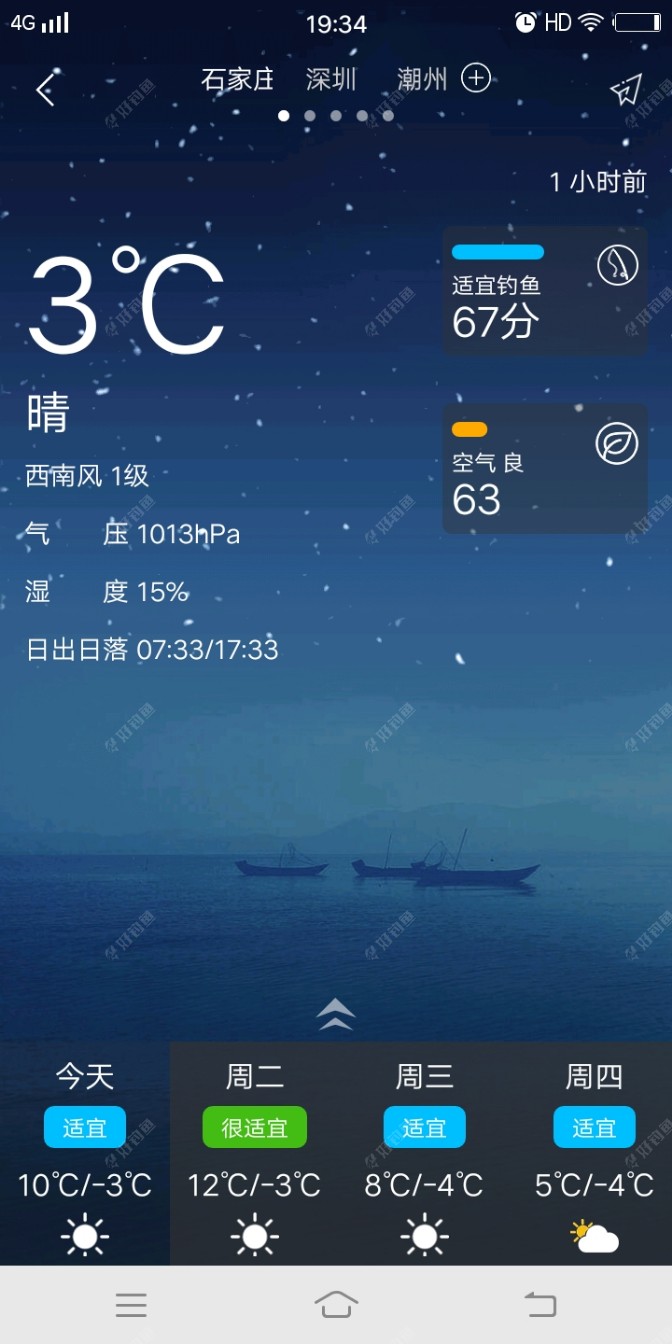The image size is (672, 1344).
Task: Select the 石家庄 city tab
Action: 237,79
